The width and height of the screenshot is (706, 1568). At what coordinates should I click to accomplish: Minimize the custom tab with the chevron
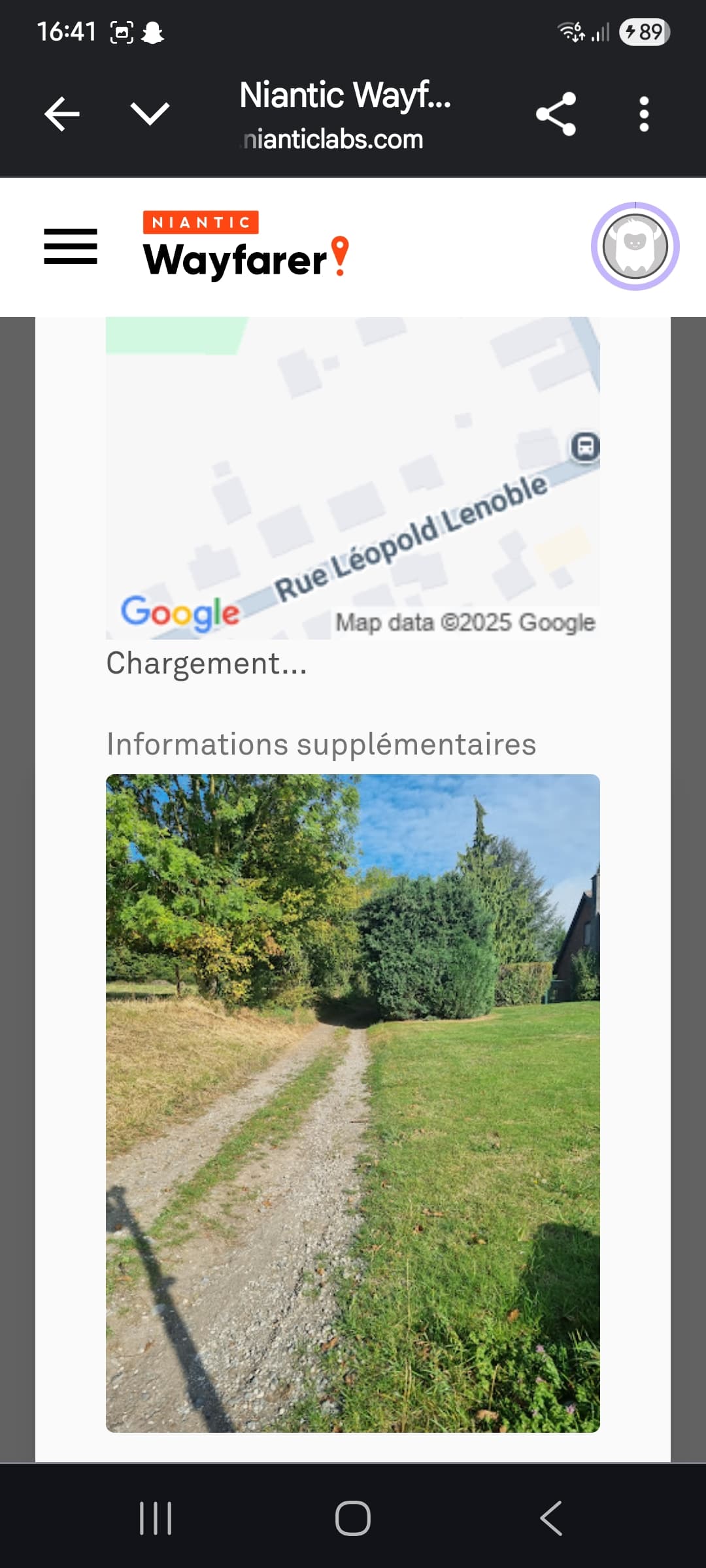pyautogui.click(x=150, y=114)
